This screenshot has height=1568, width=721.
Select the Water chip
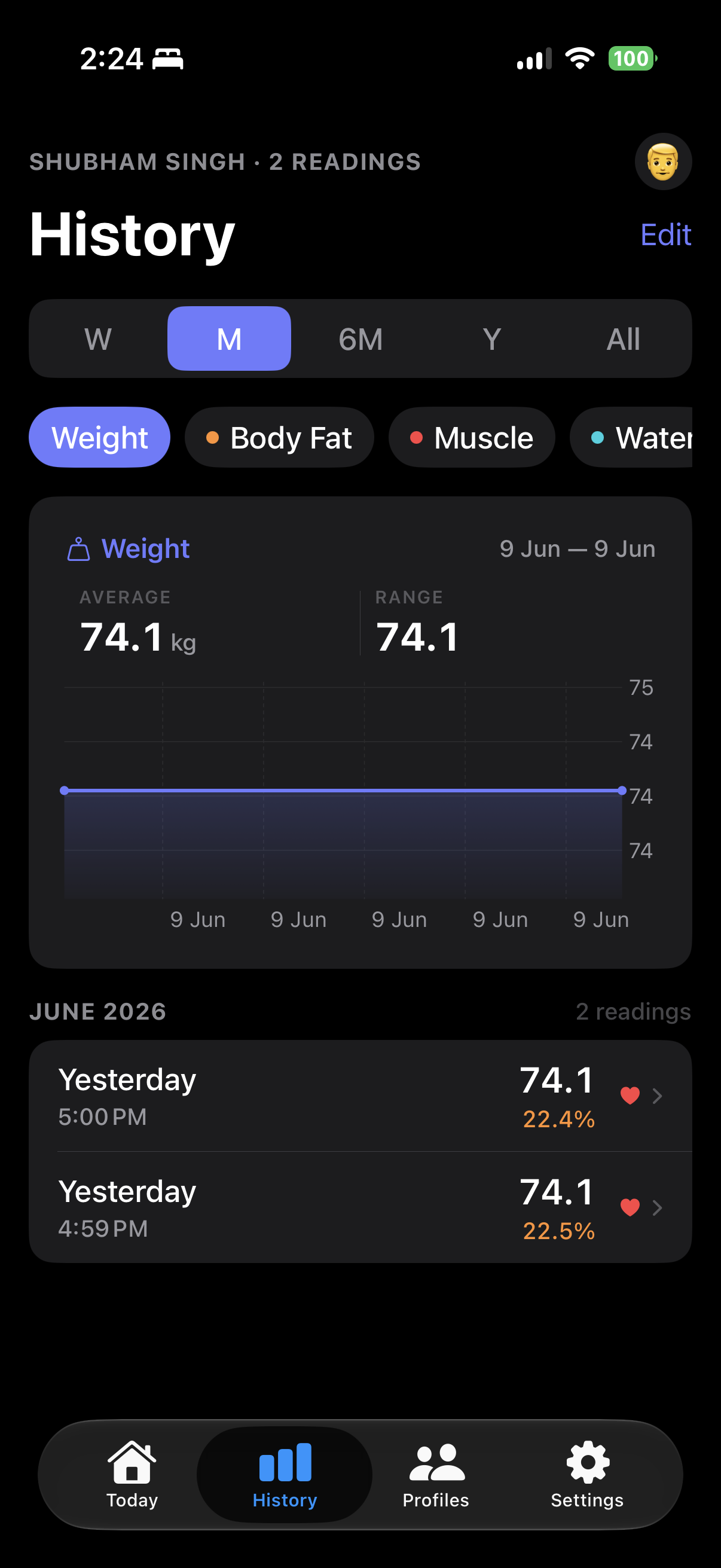pos(631,438)
